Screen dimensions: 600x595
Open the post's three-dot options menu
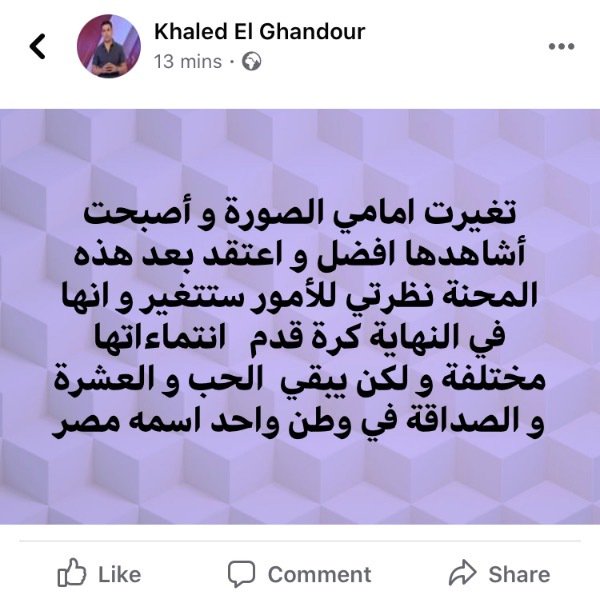pyautogui.click(x=563, y=47)
